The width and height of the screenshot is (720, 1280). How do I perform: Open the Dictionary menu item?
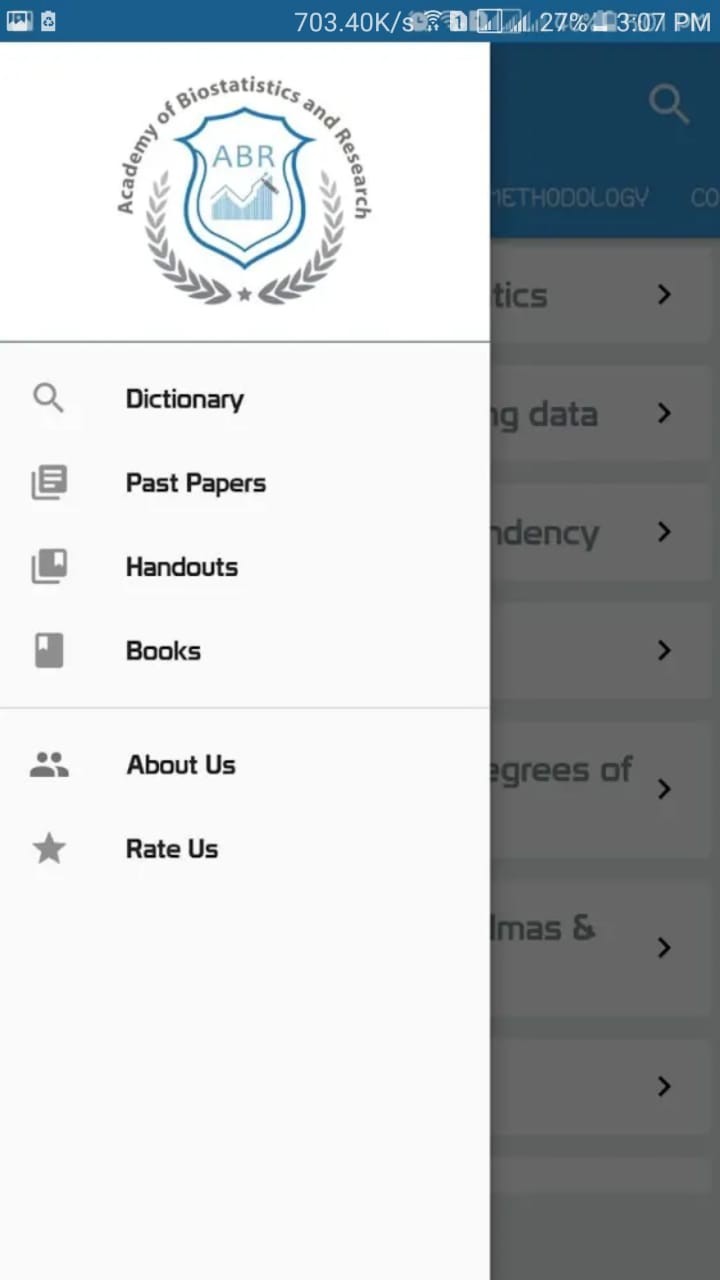pos(185,399)
